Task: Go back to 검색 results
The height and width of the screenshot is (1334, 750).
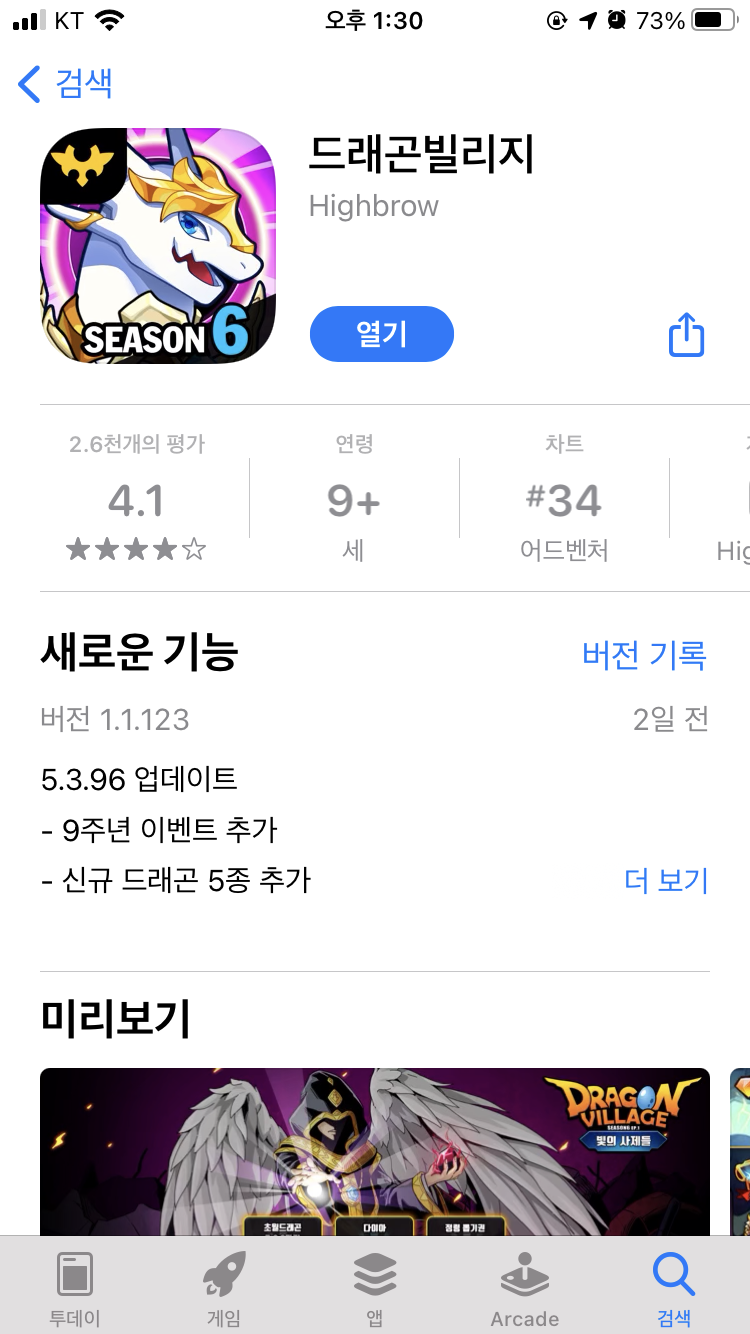Action: (x=66, y=84)
